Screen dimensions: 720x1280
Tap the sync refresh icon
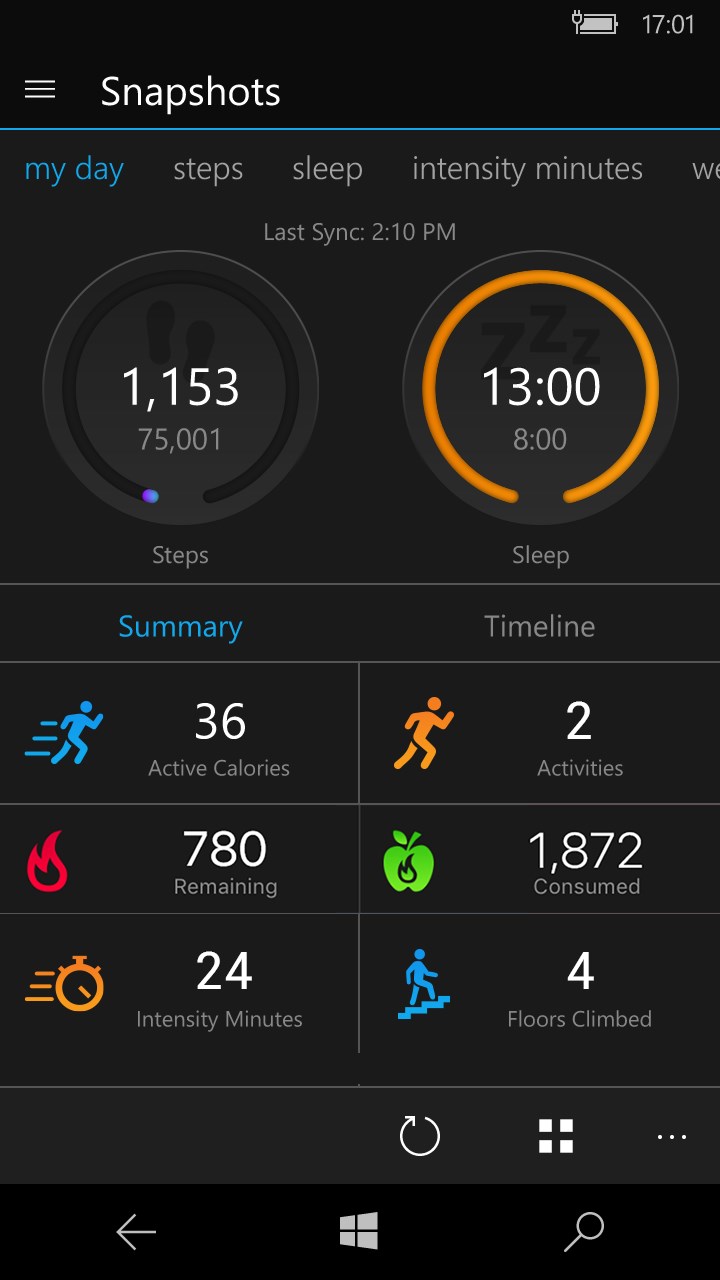419,1136
